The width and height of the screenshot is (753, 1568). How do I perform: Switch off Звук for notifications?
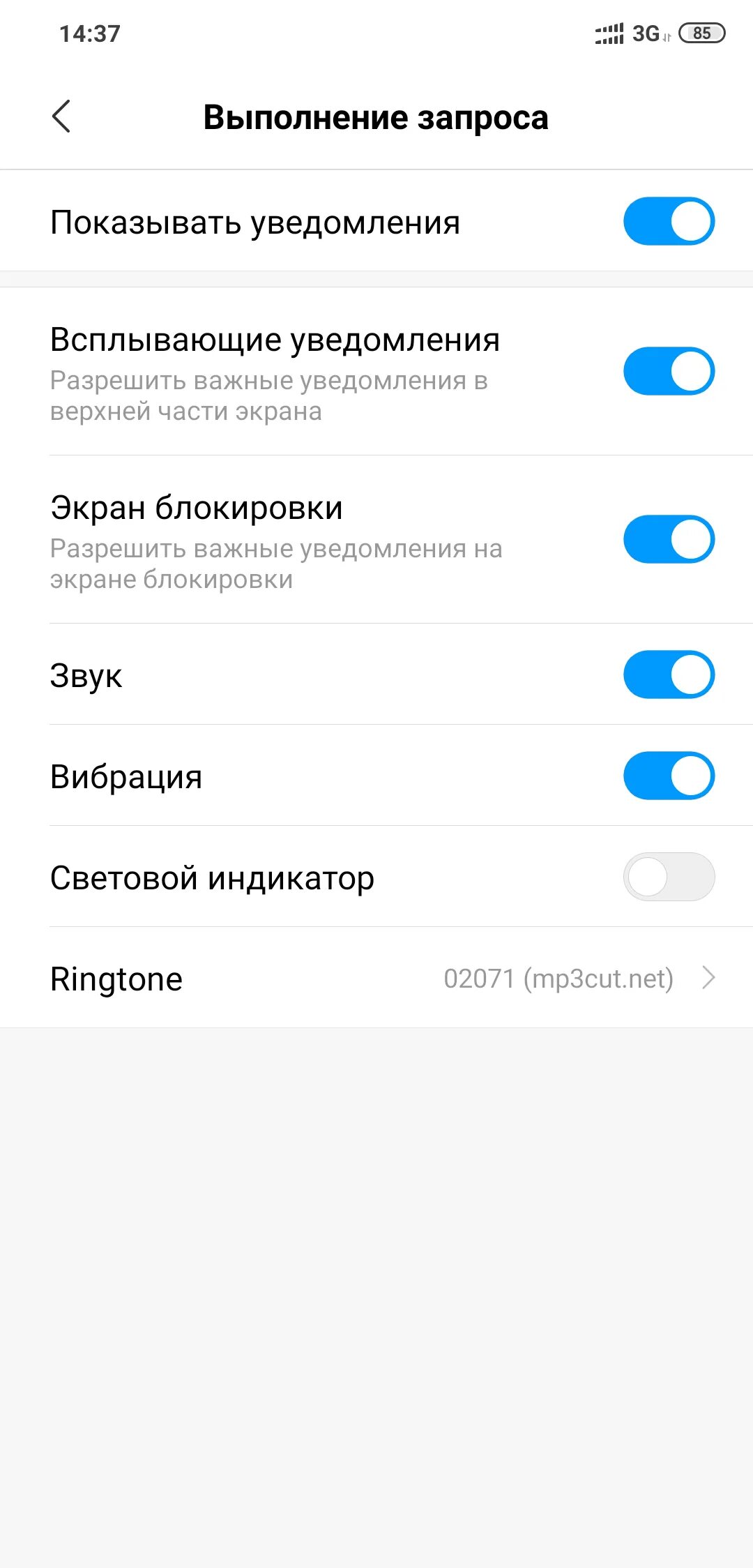[x=669, y=674]
